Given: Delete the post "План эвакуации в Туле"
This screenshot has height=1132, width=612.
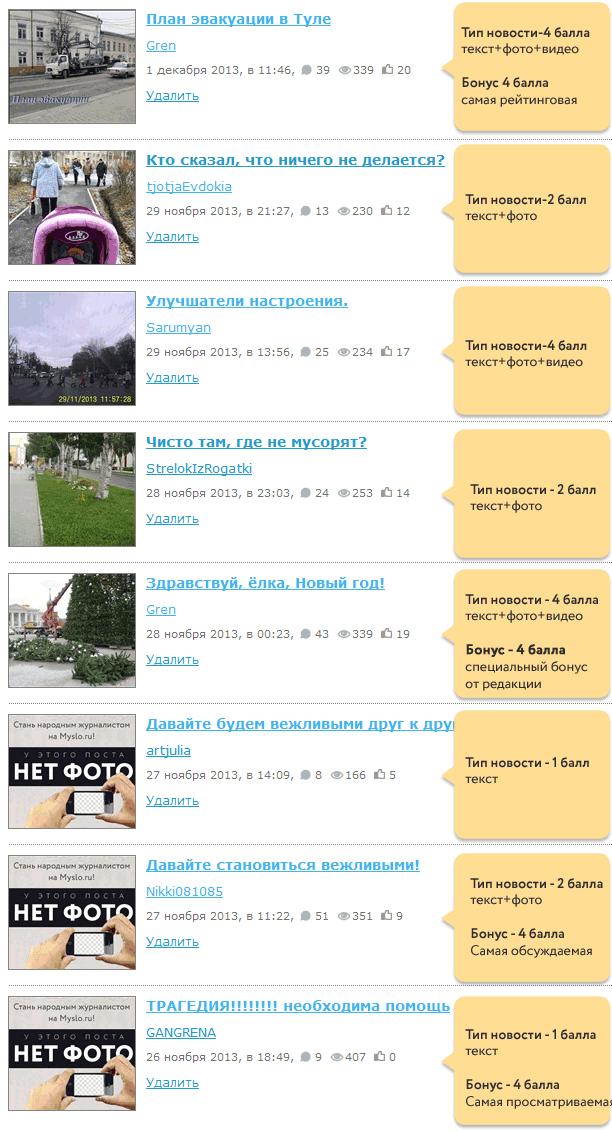Looking at the screenshot, I should coord(172,96).
